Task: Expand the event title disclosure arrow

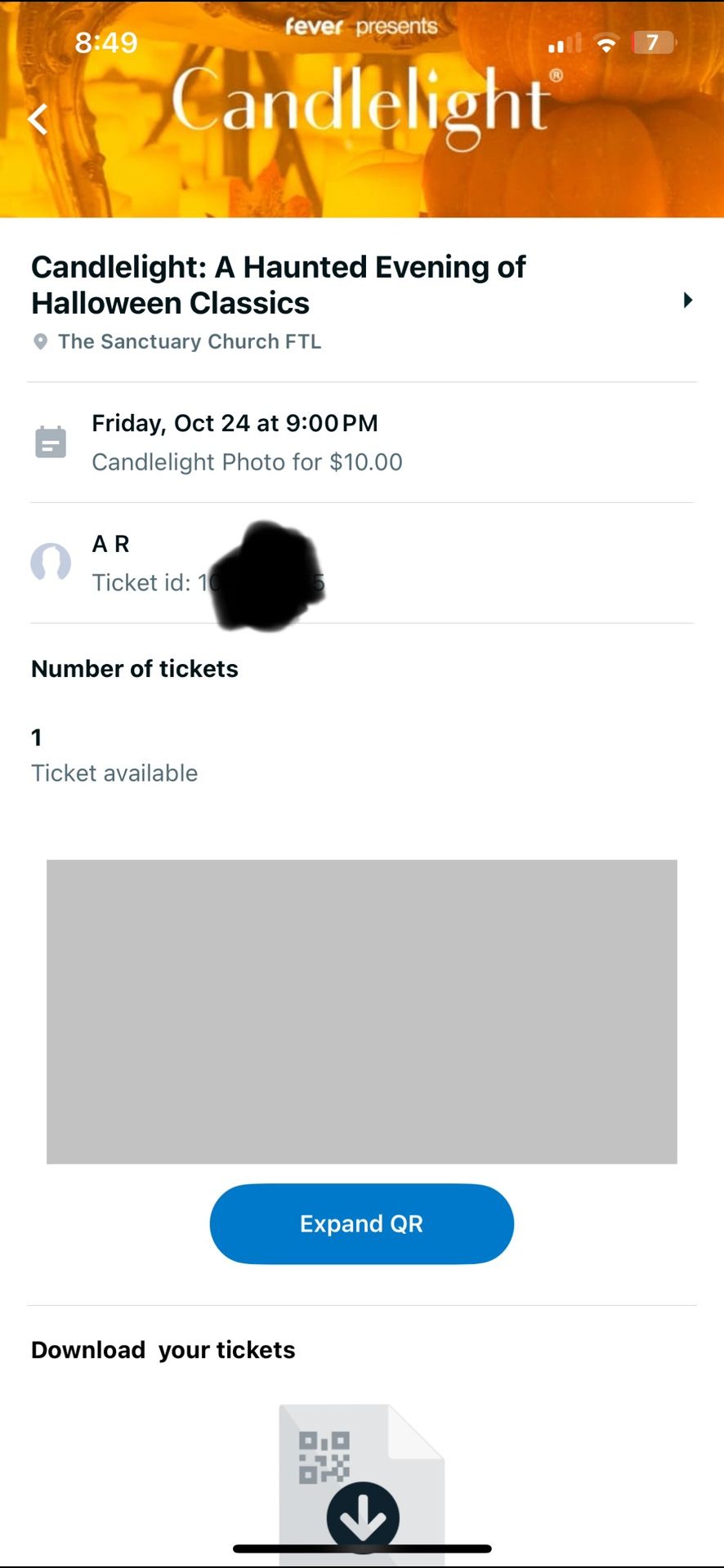Action: [688, 300]
